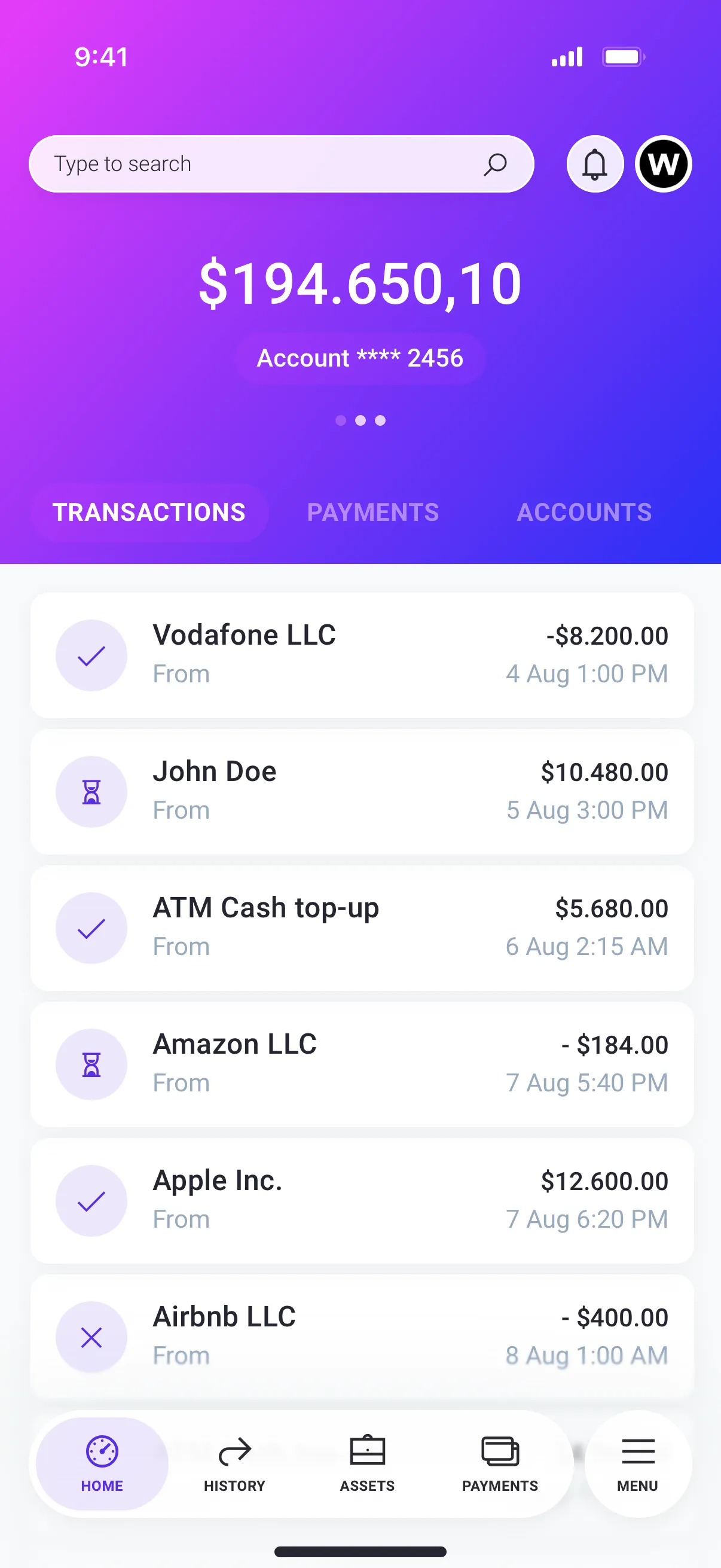The width and height of the screenshot is (721, 1568).
Task: Click the search magnifier icon
Action: 496,164
